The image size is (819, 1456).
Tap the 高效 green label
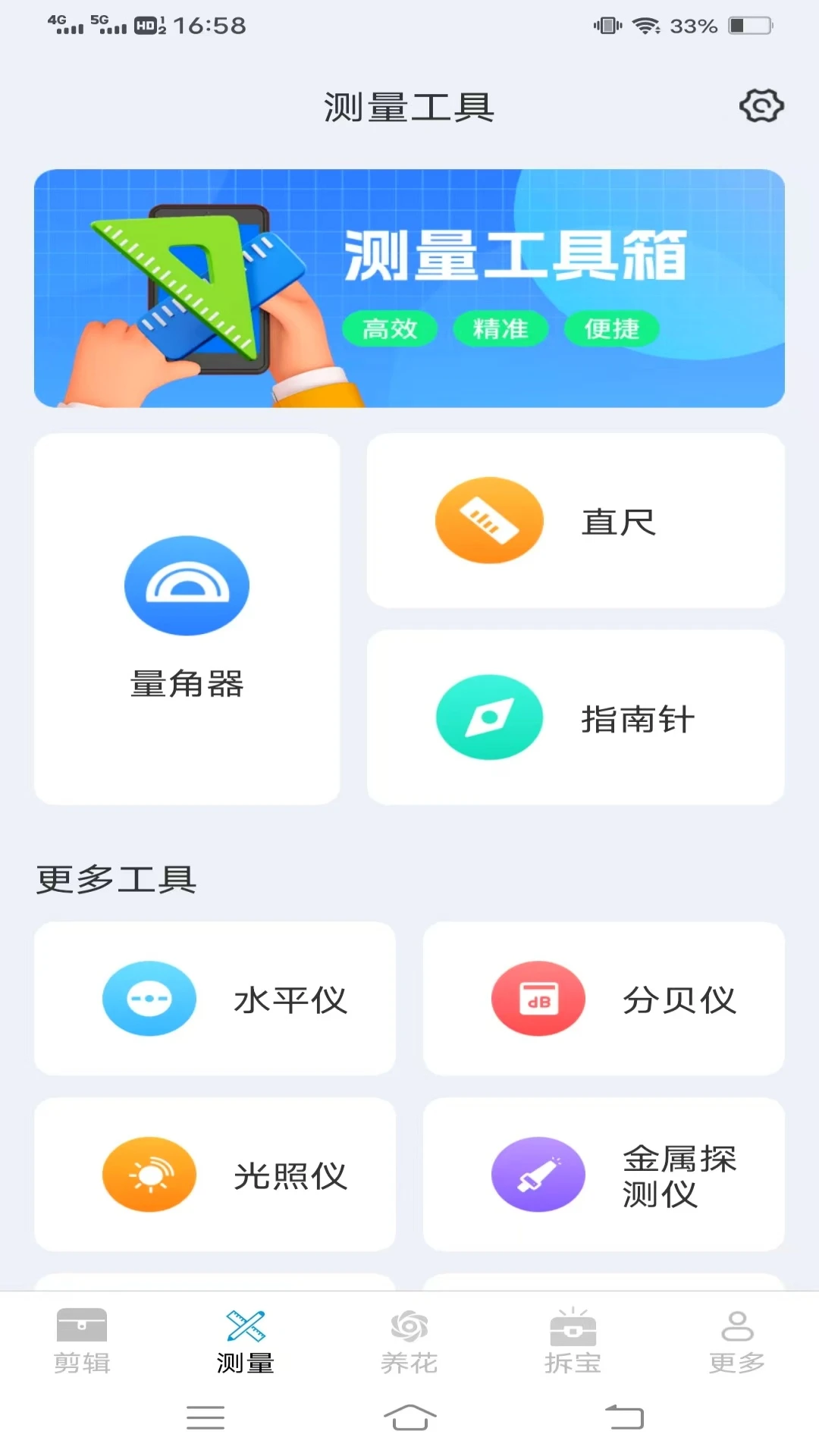(x=391, y=328)
